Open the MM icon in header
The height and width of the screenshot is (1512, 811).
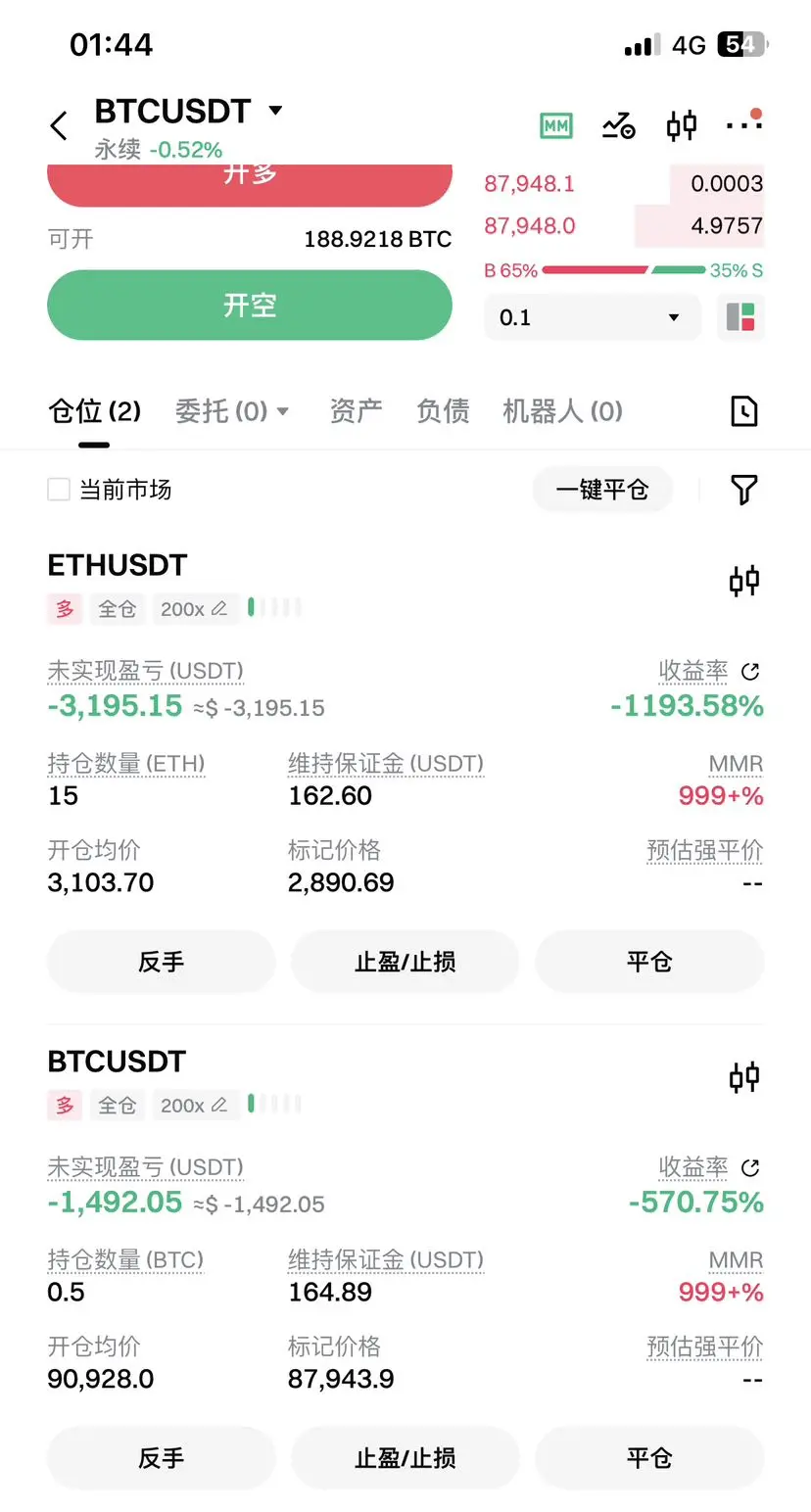click(556, 125)
